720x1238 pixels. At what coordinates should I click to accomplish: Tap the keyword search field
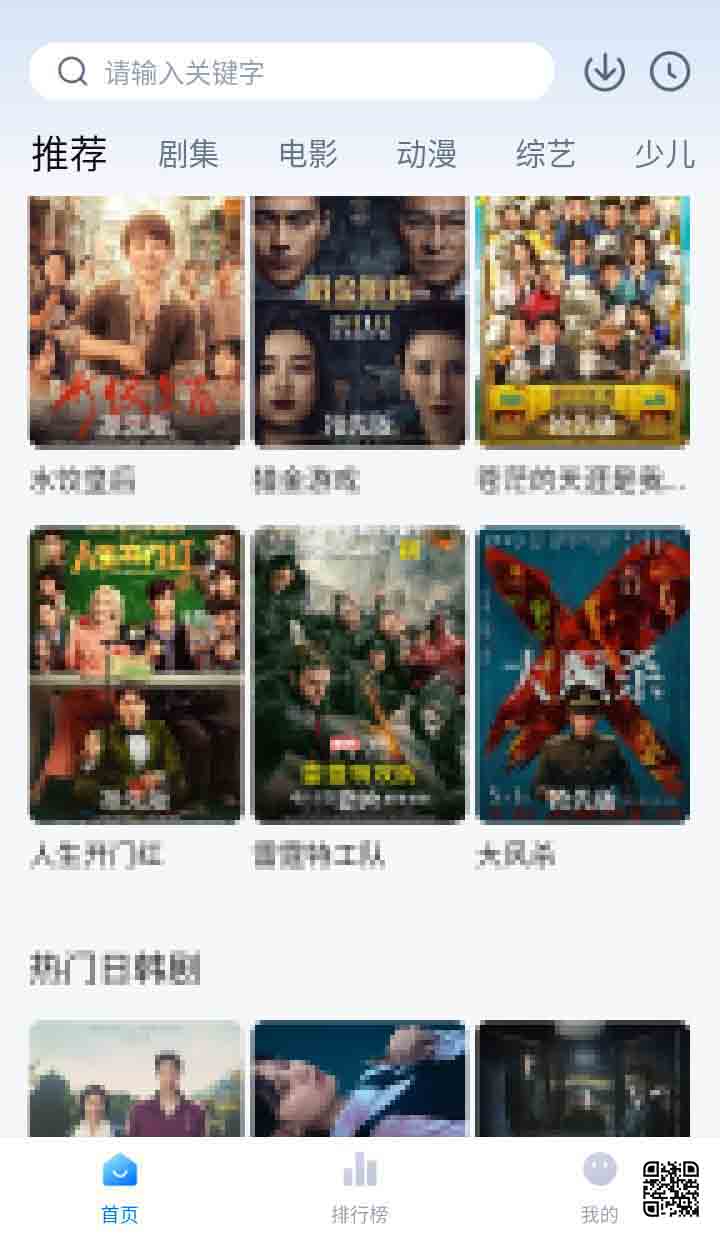(300, 72)
